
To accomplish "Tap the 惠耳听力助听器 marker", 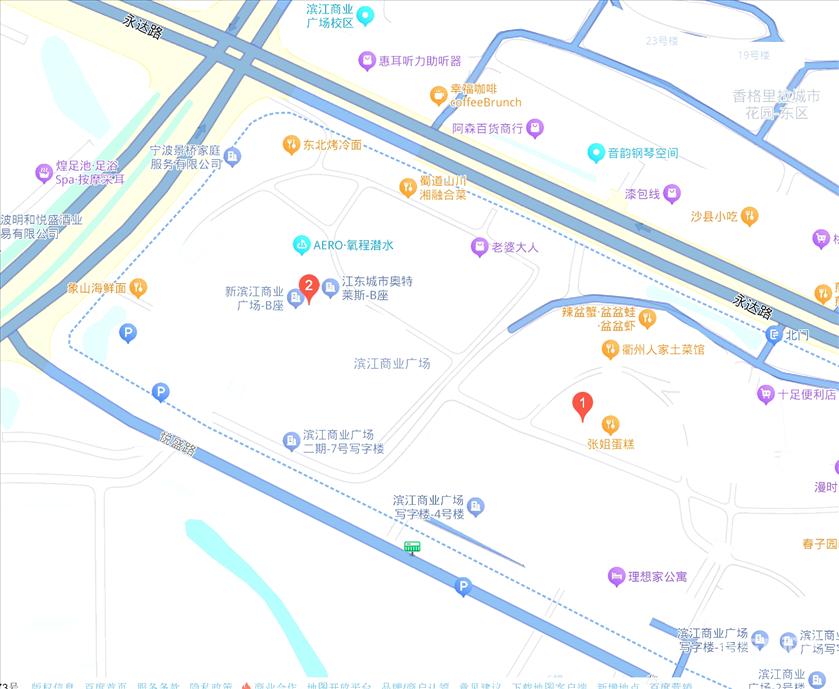I will (x=367, y=61).
